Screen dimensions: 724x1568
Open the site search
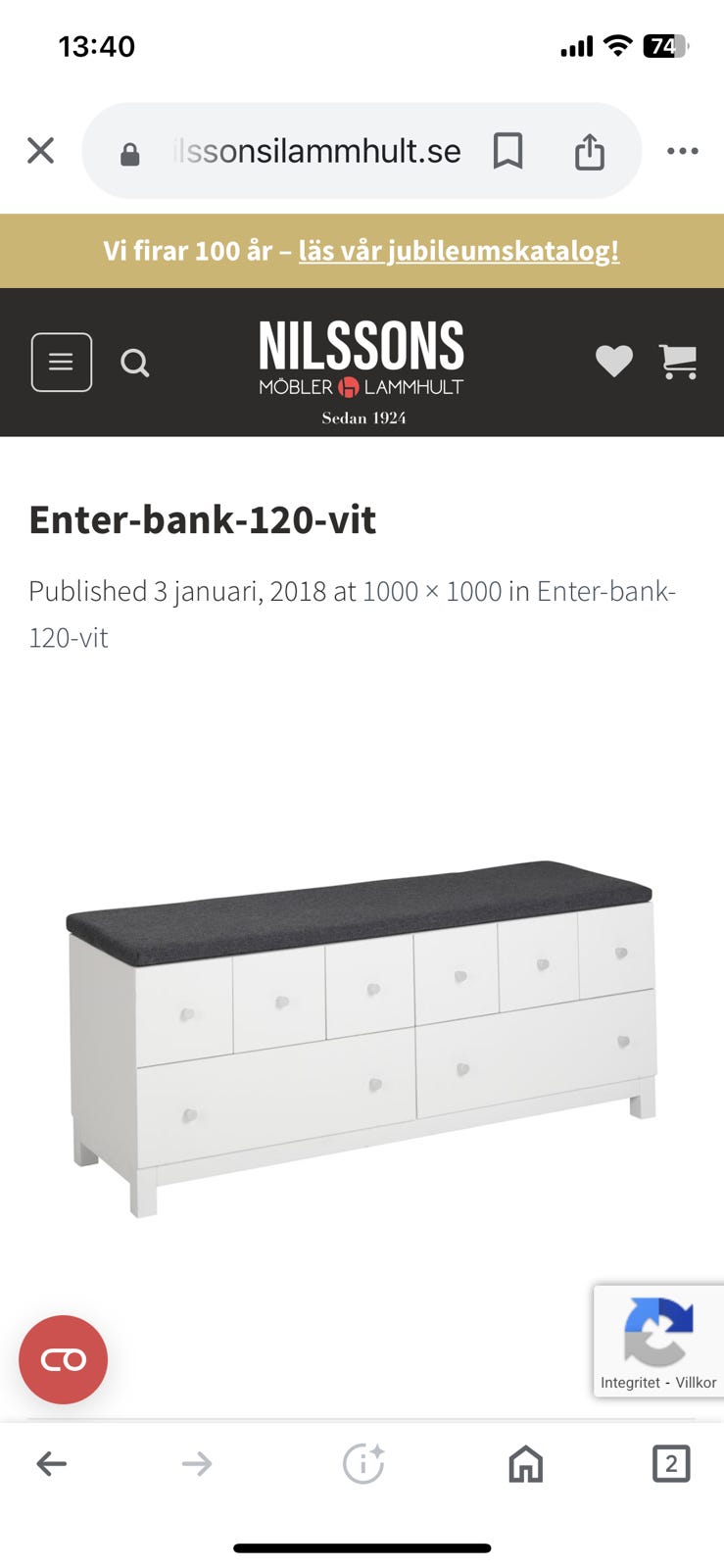tap(134, 363)
